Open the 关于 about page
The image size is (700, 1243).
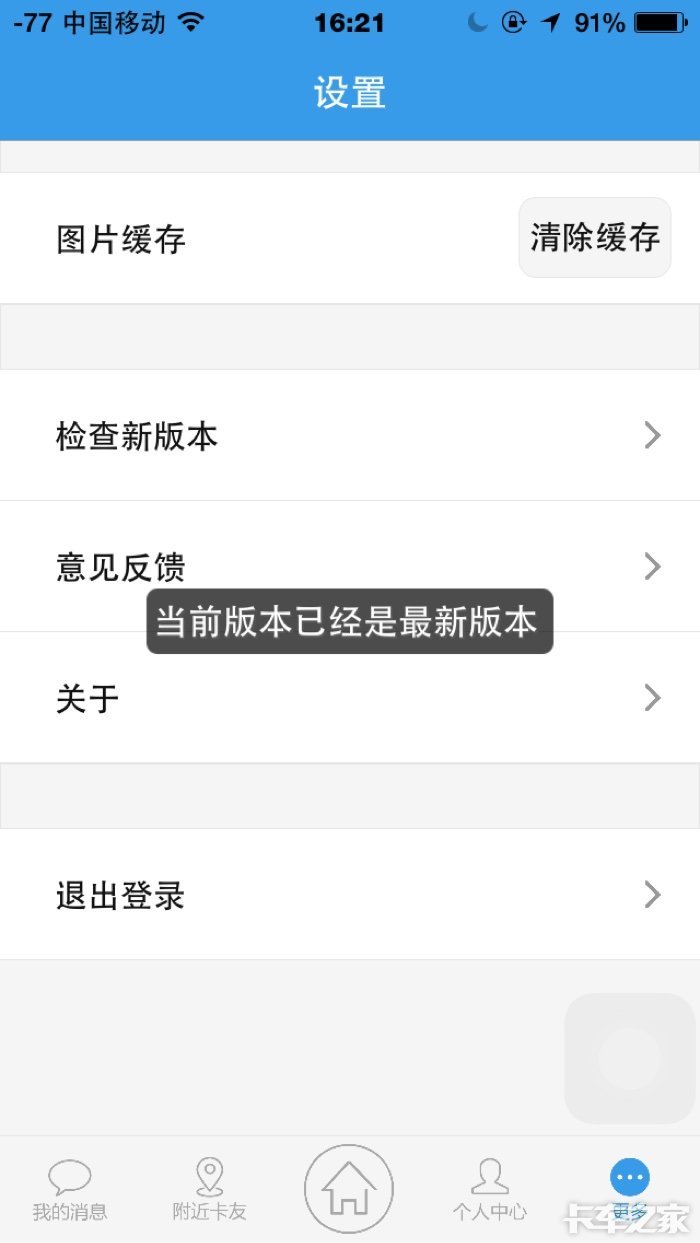click(350, 698)
